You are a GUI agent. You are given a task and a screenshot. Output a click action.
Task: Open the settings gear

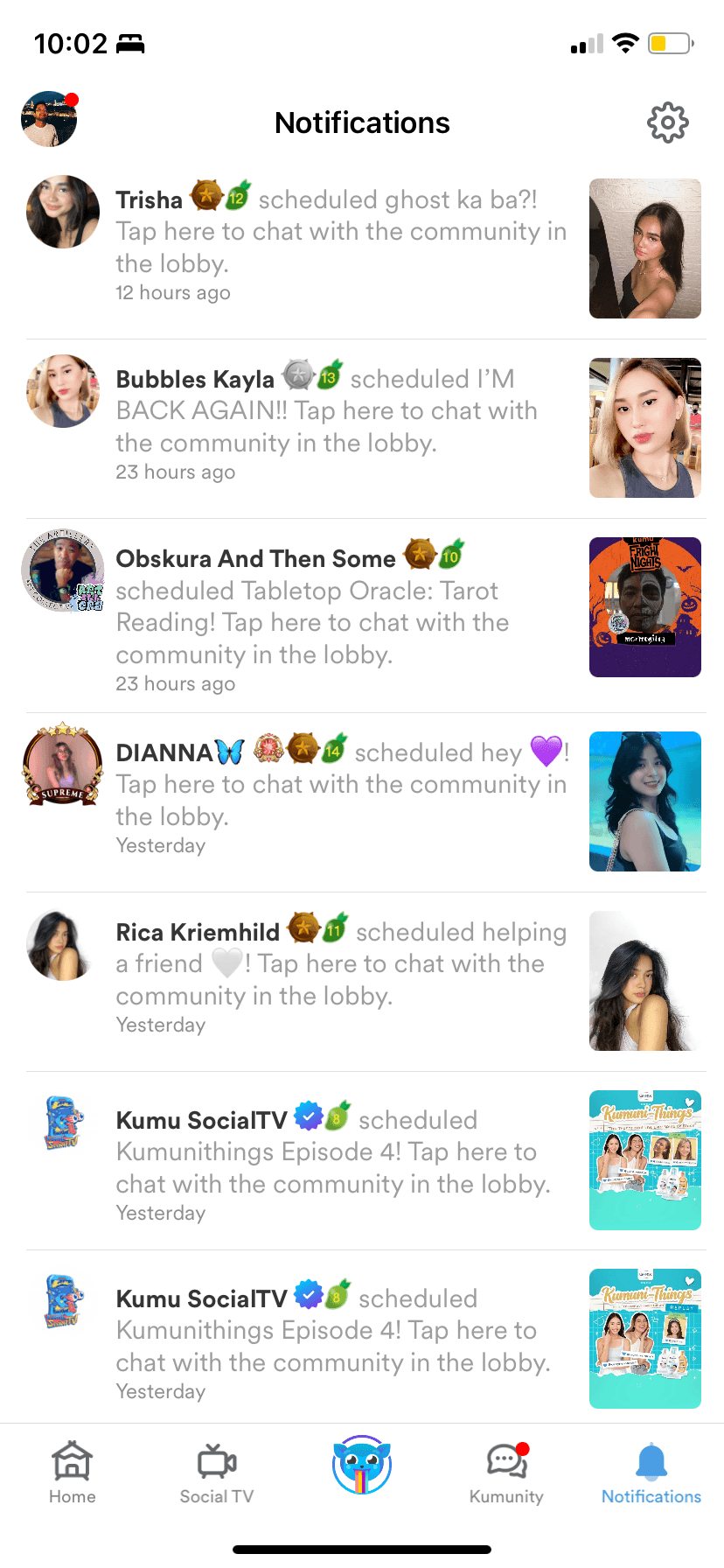(668, 122)
